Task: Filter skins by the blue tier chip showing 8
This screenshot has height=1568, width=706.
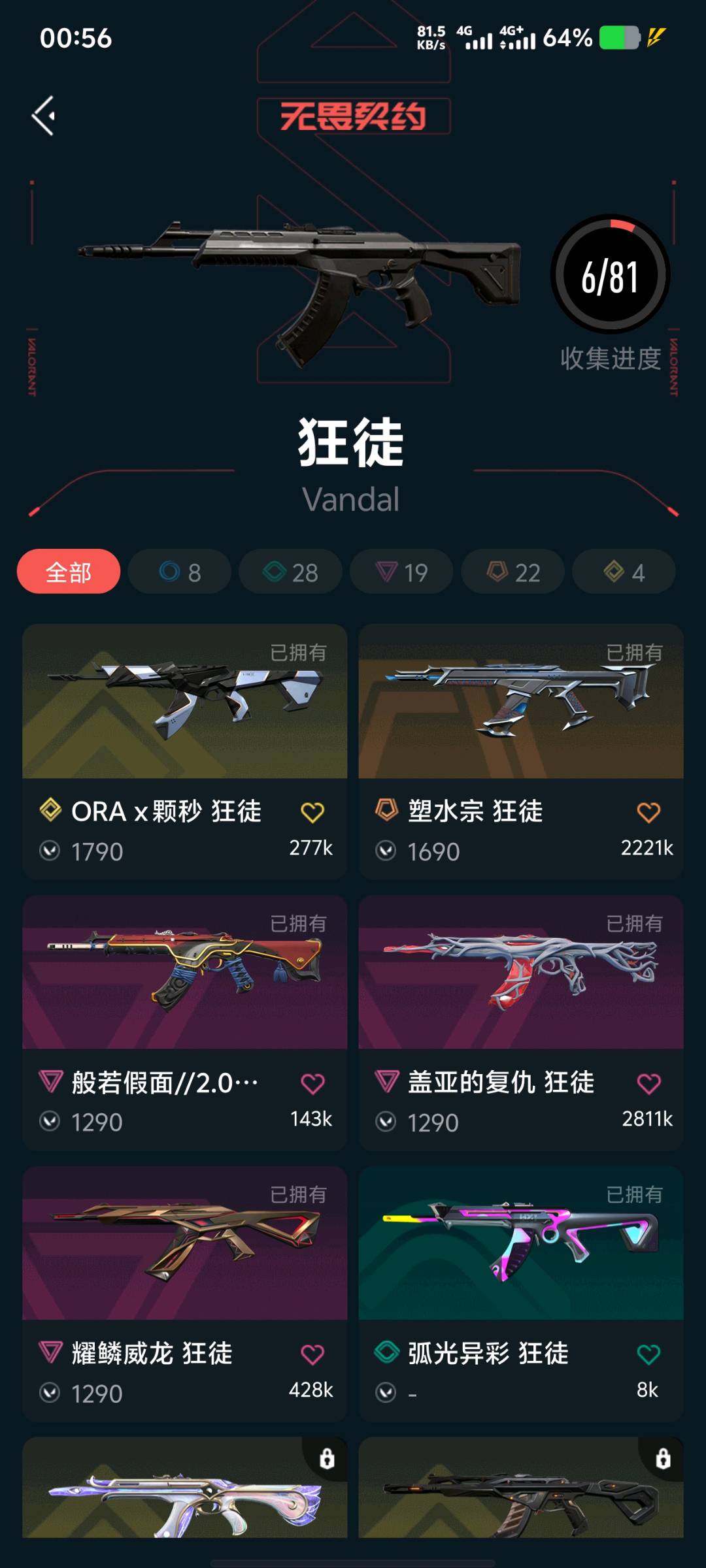Action: 180,572
